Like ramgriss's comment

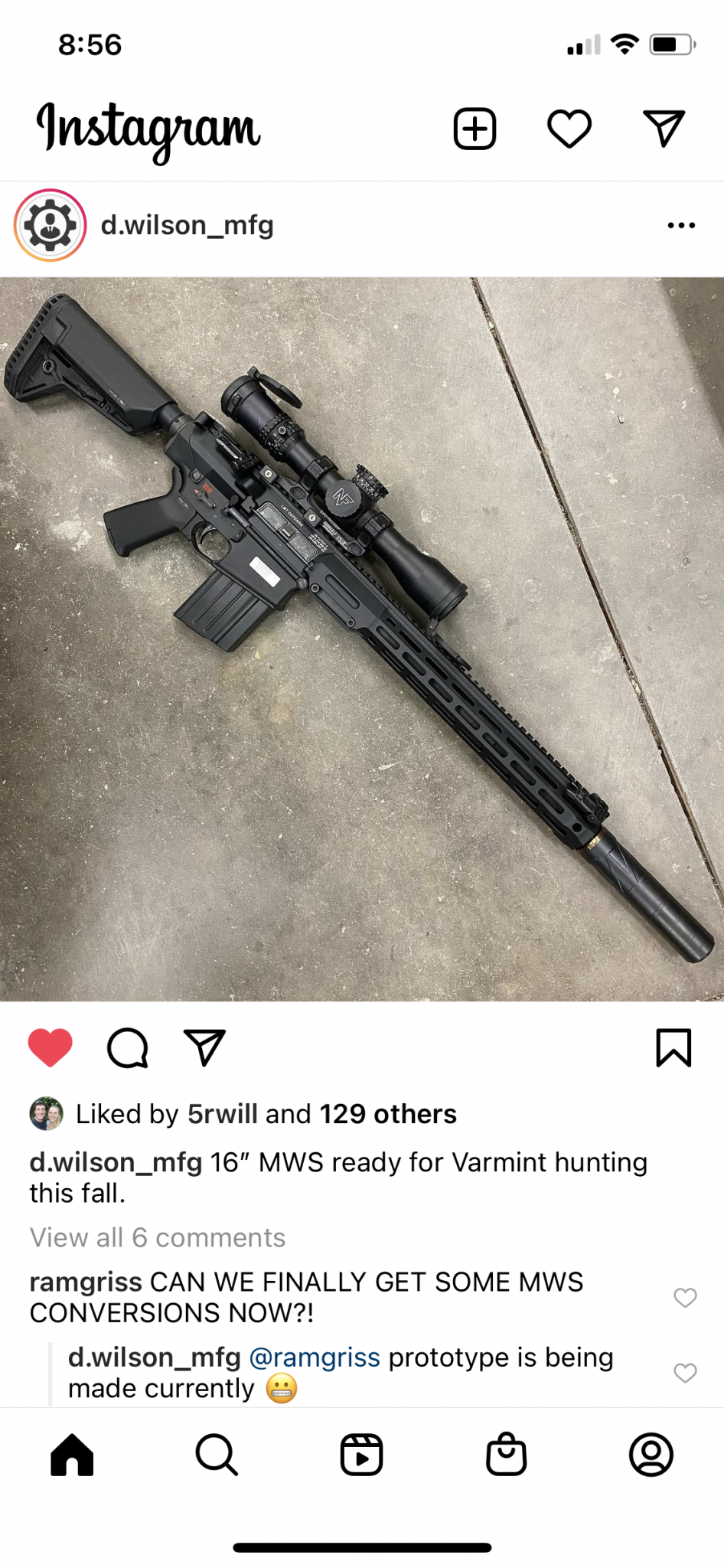click(685, 1297)
